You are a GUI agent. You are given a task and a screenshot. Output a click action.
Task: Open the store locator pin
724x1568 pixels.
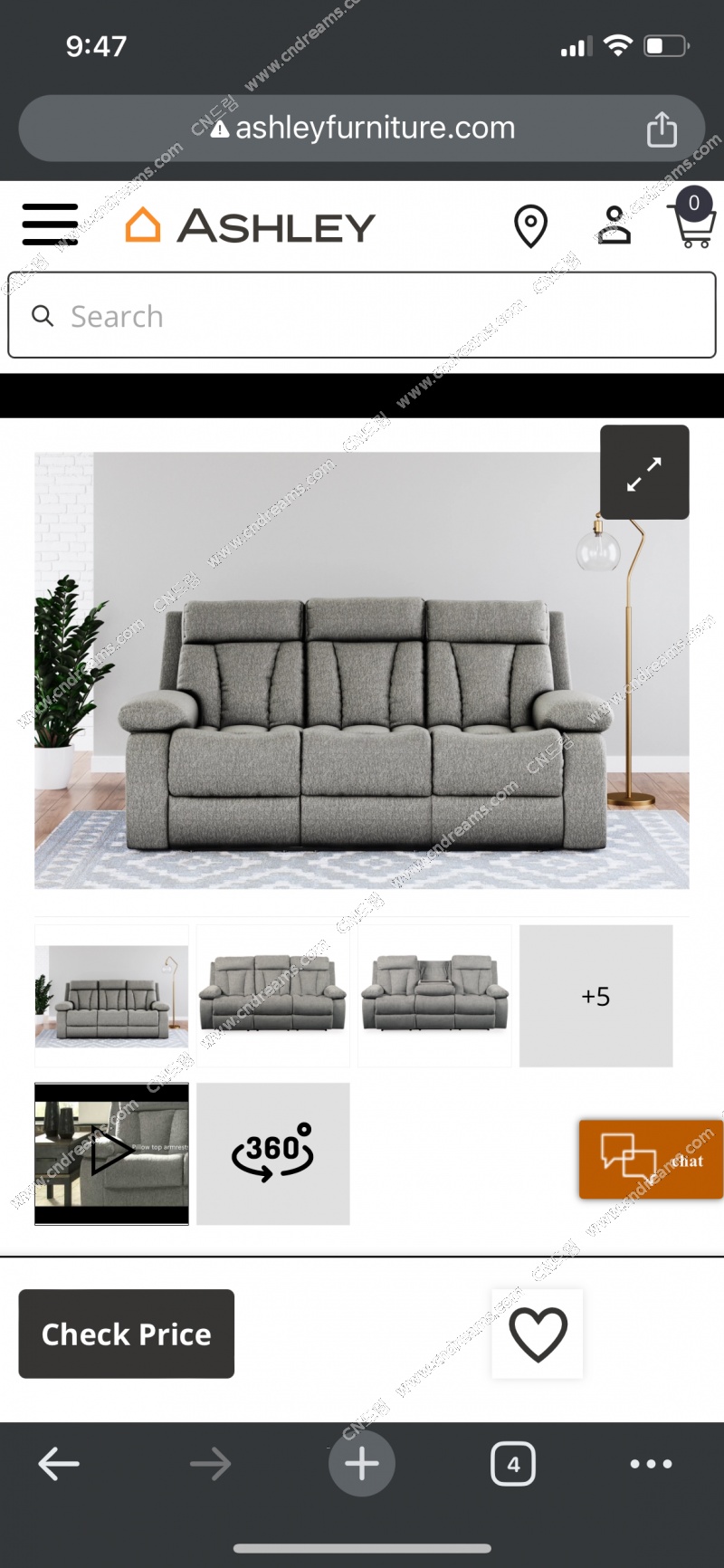click(x=531, y=225)
